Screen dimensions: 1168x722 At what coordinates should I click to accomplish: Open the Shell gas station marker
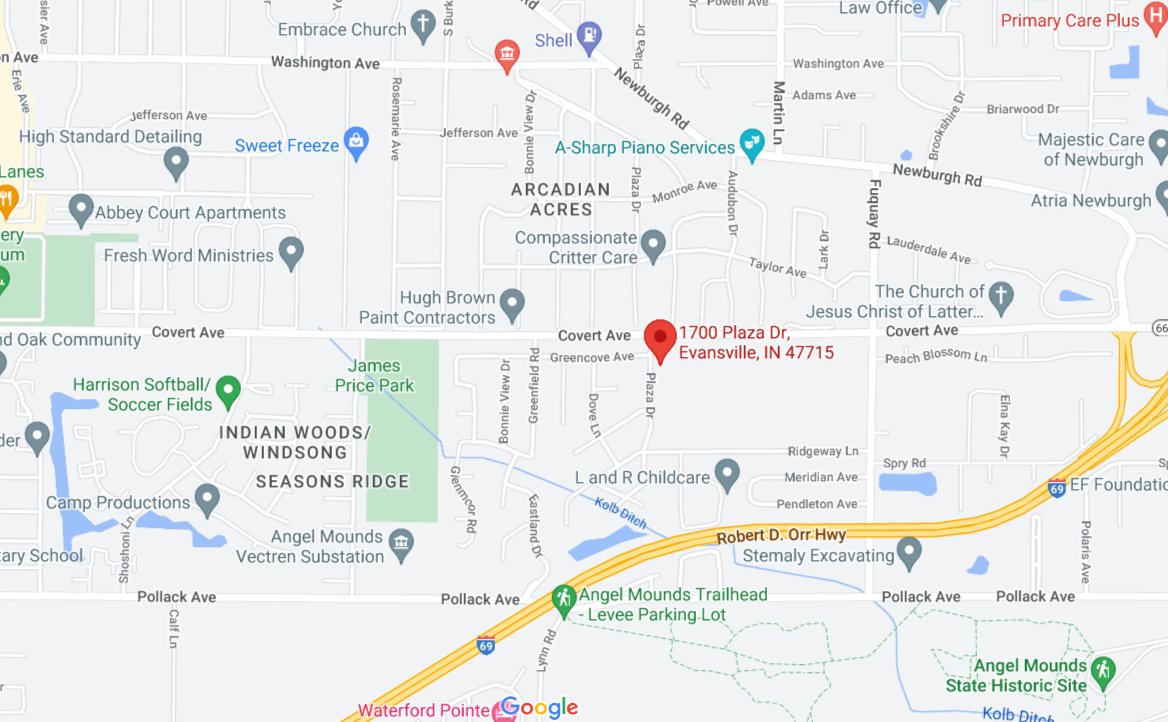tap(590, 37)
